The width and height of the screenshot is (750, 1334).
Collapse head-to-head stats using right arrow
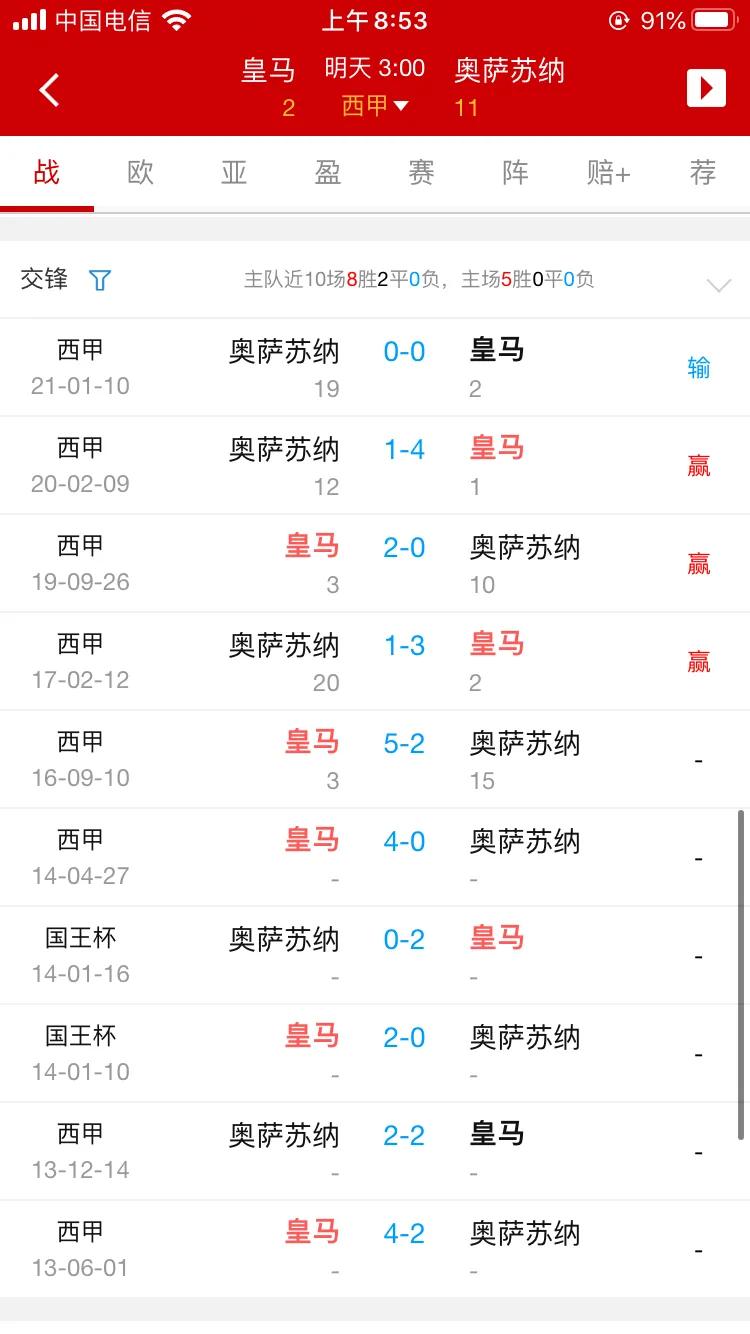coord(718,285)
